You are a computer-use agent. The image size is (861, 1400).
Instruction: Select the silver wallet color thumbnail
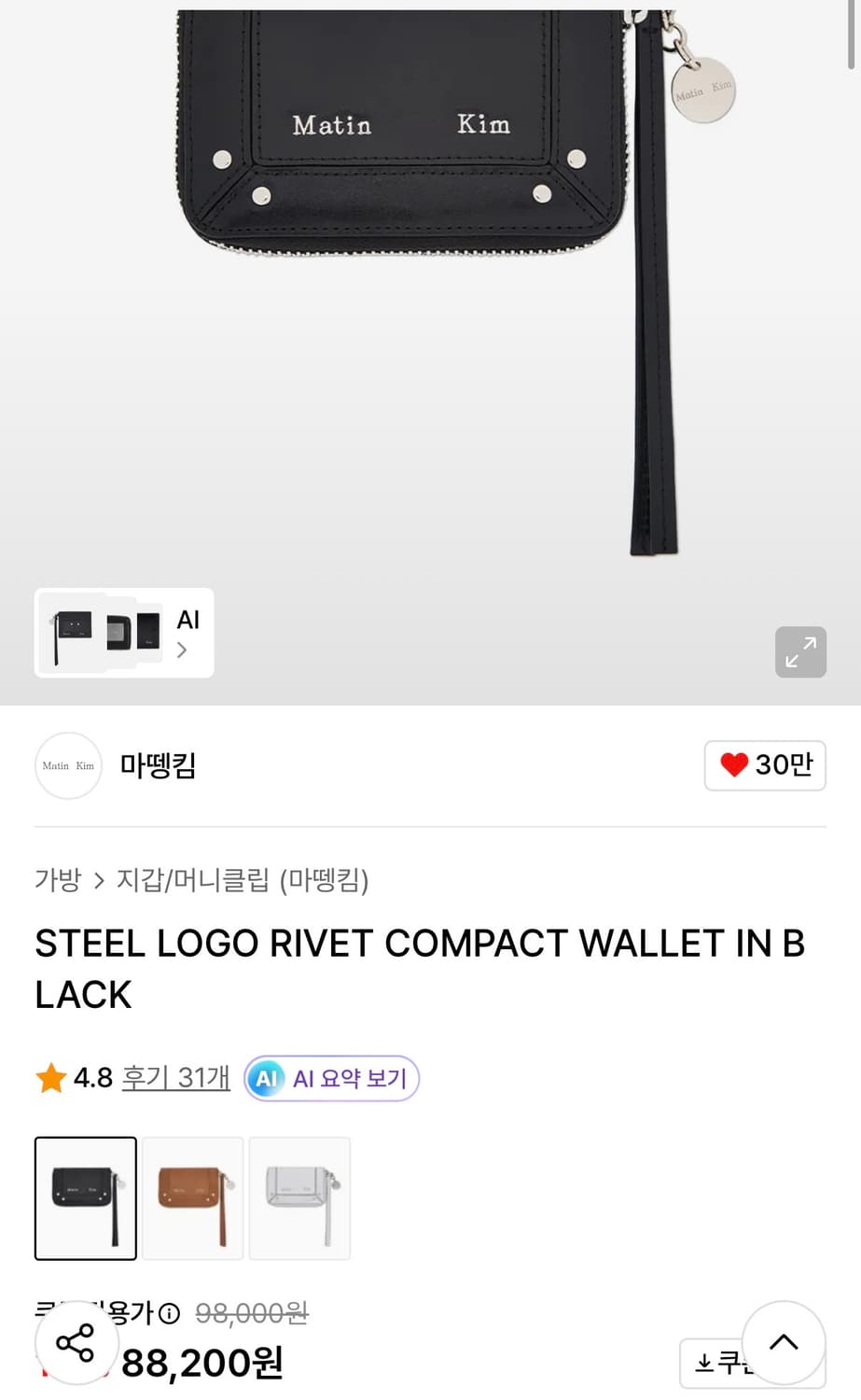pyautogui.click(x=299, y=1198)
